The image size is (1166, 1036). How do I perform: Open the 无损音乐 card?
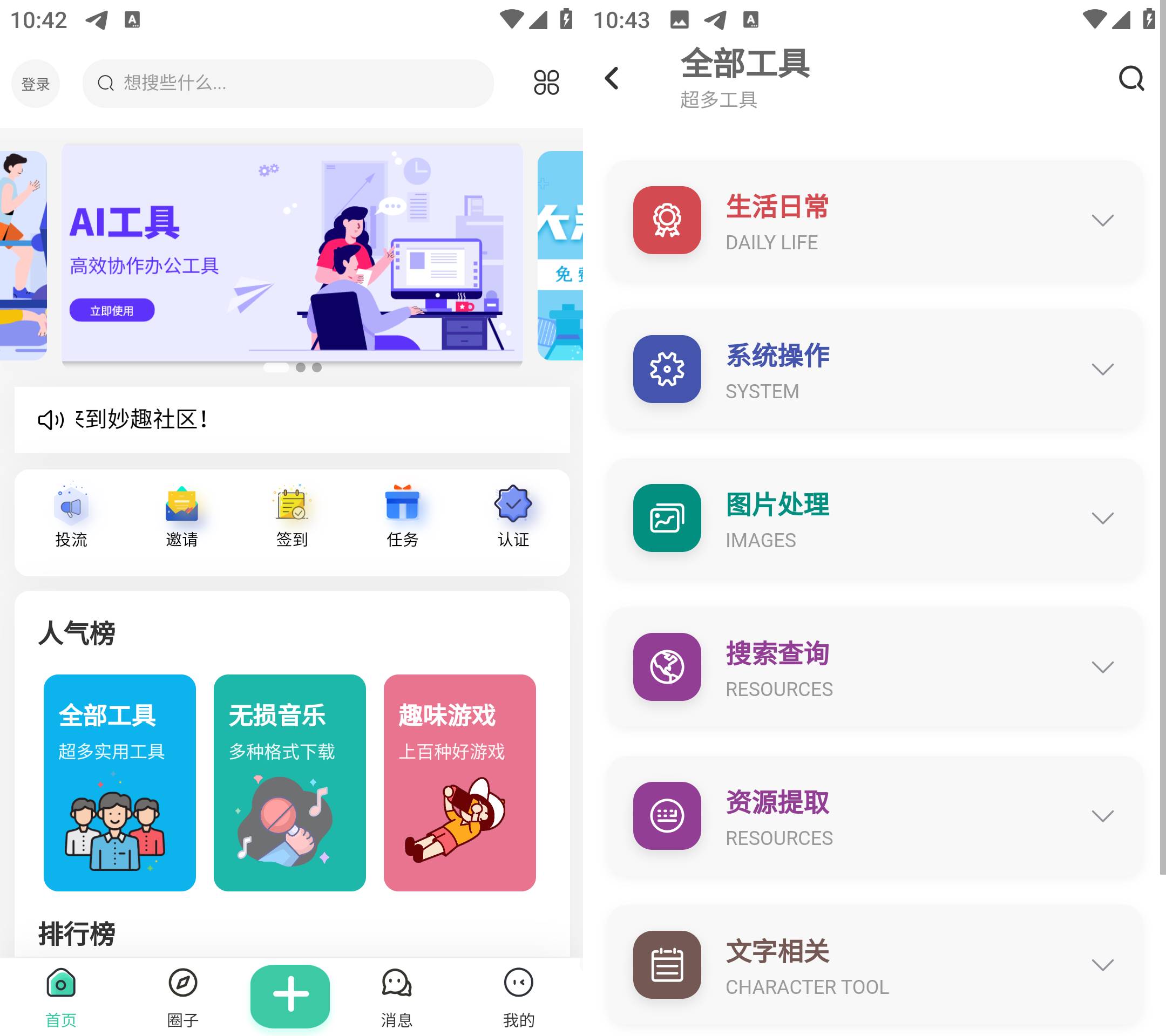[x=289, y=782]
